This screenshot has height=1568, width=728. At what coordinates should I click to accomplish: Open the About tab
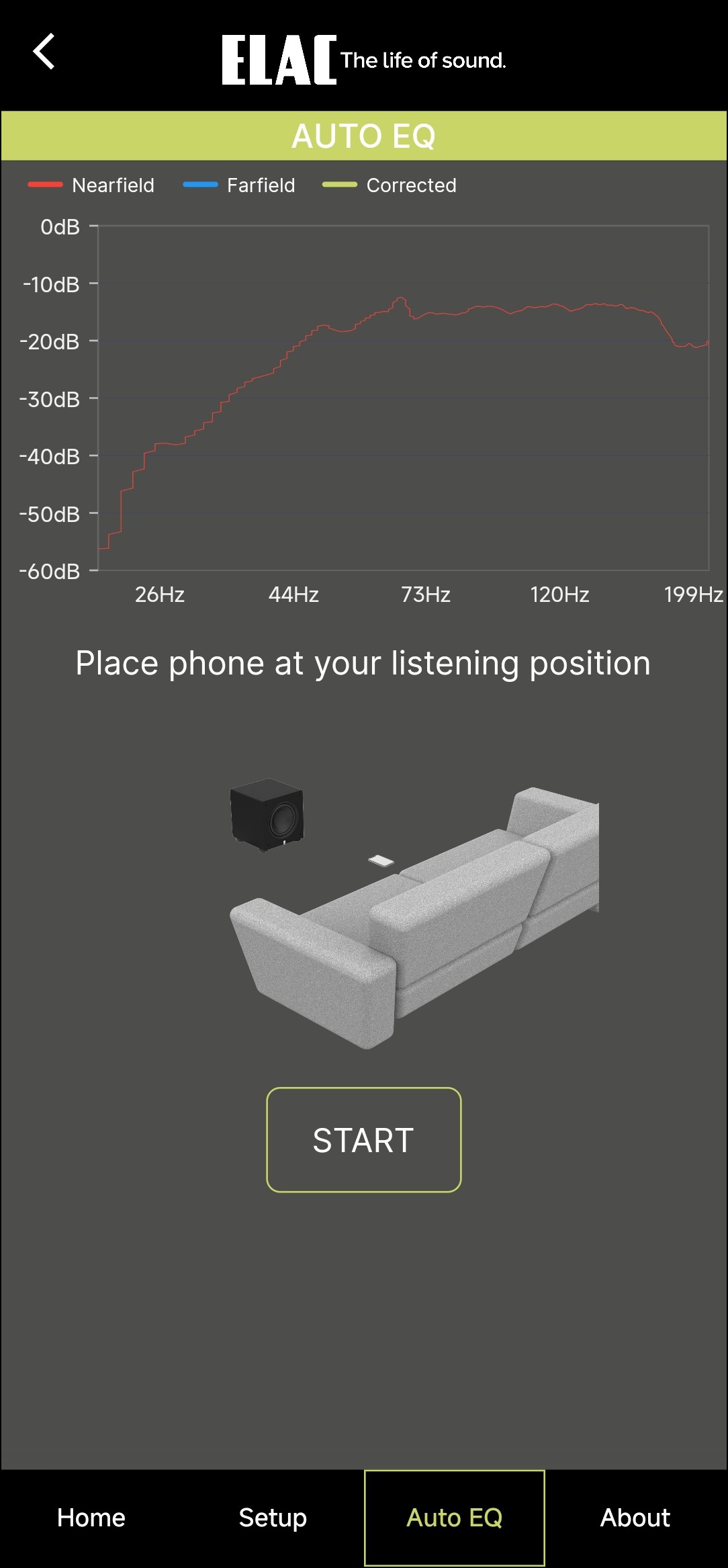(x=635, y=1518)
